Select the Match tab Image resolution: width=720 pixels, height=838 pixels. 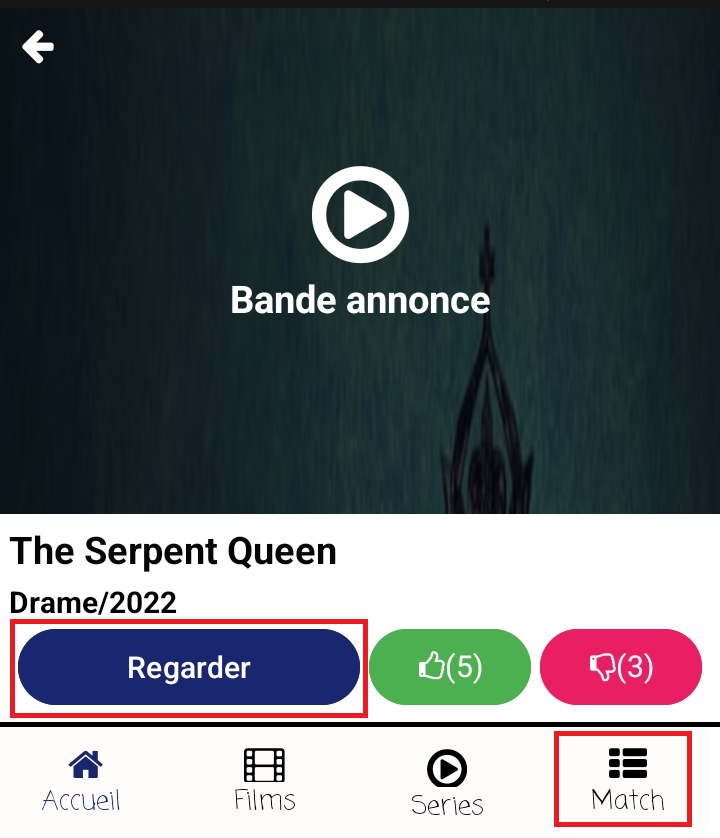tap(628, 780)
